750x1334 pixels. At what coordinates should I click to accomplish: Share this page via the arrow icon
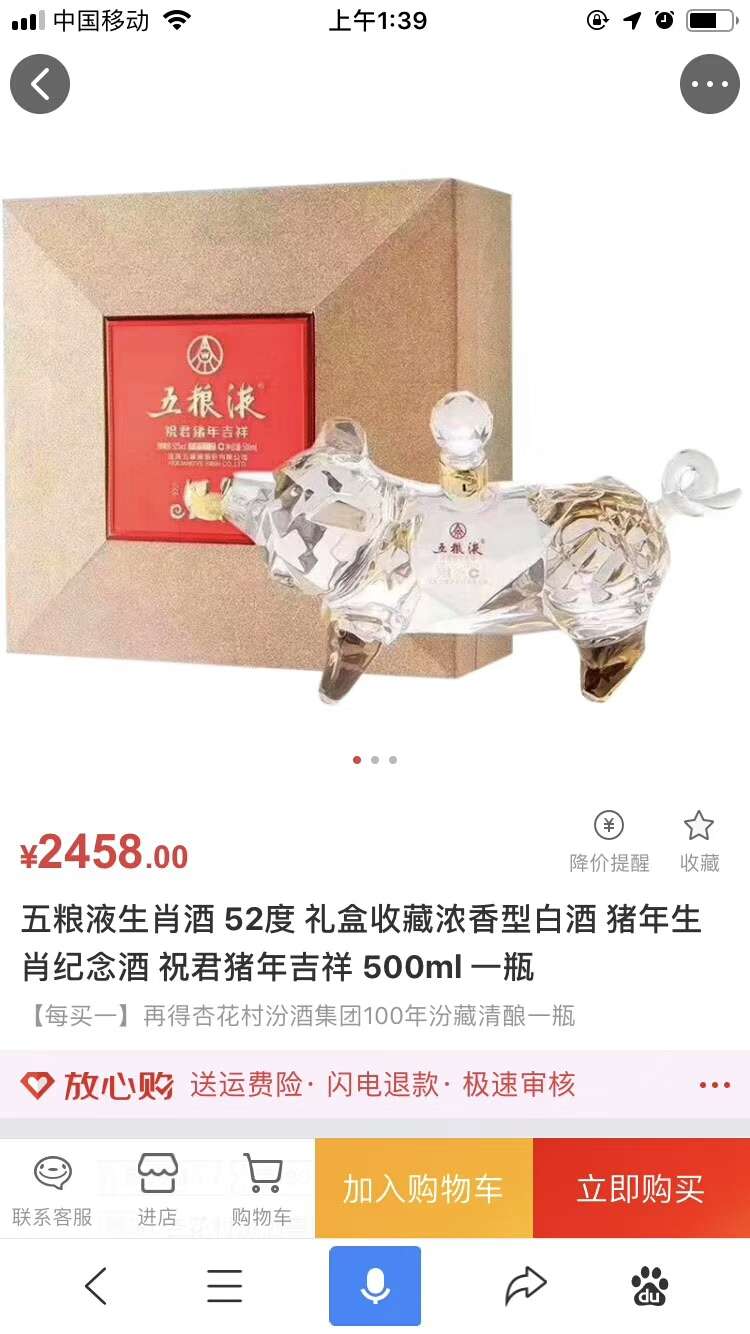[525, 1286]
